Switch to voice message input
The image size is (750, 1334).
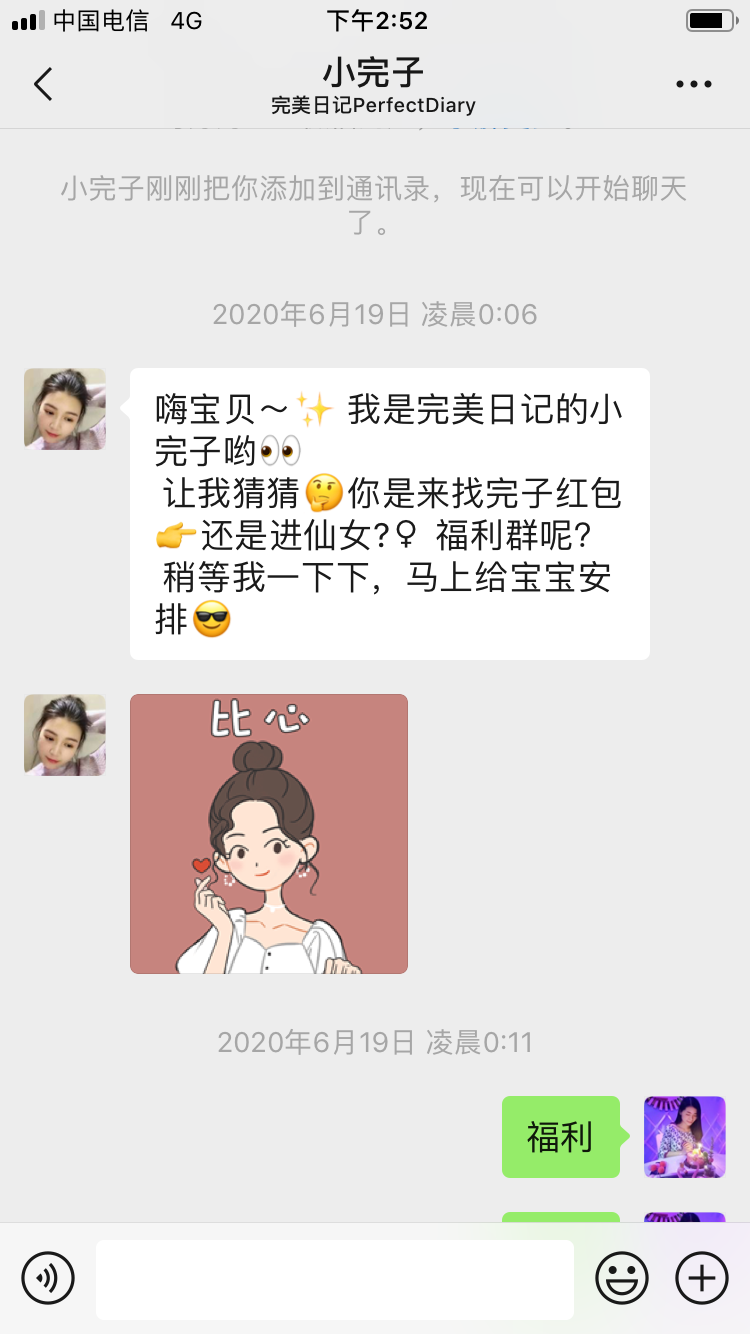(x=48, y=1278)
